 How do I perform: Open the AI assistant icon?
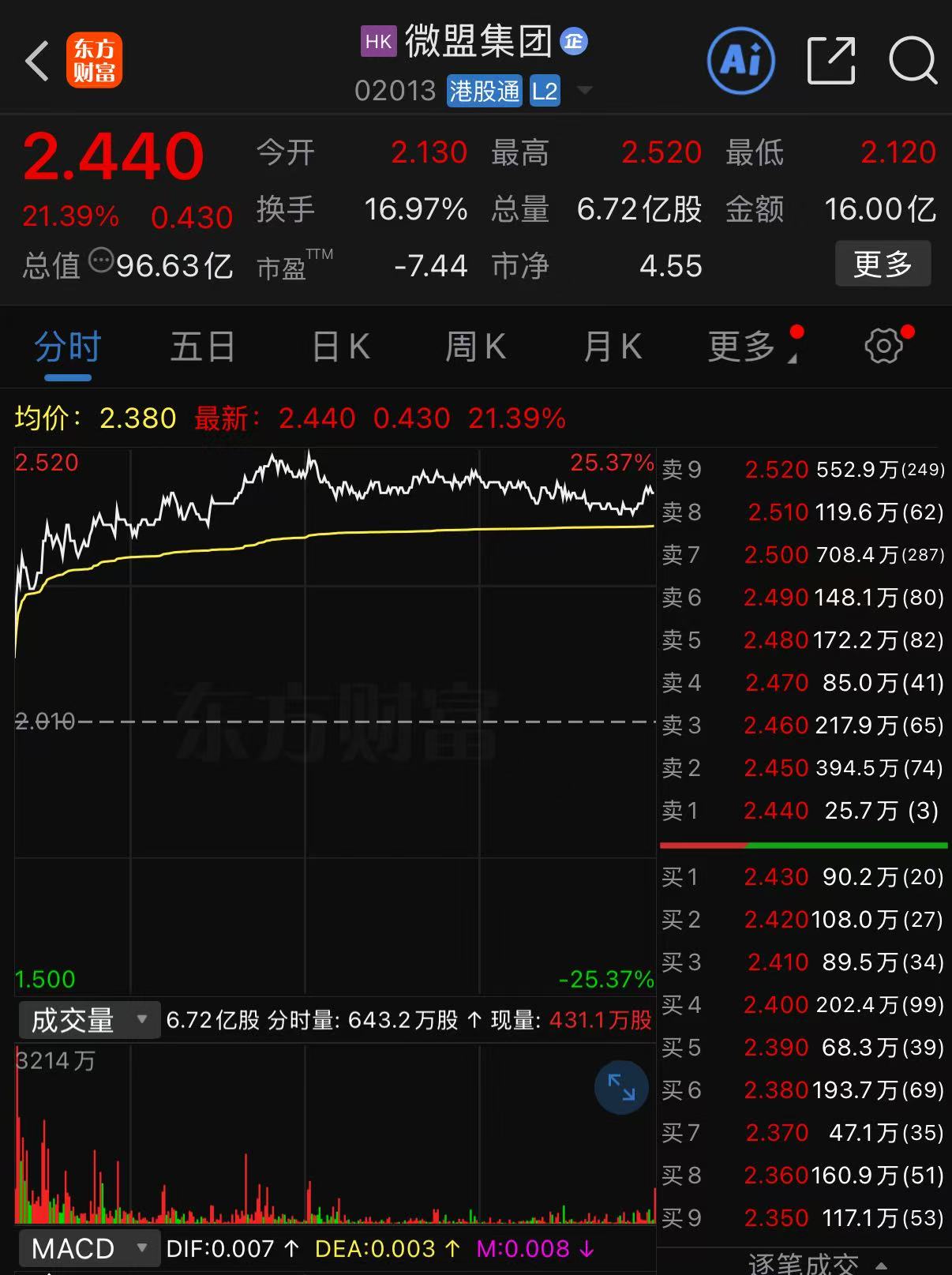pyautogui.click(x=740, y=60)
